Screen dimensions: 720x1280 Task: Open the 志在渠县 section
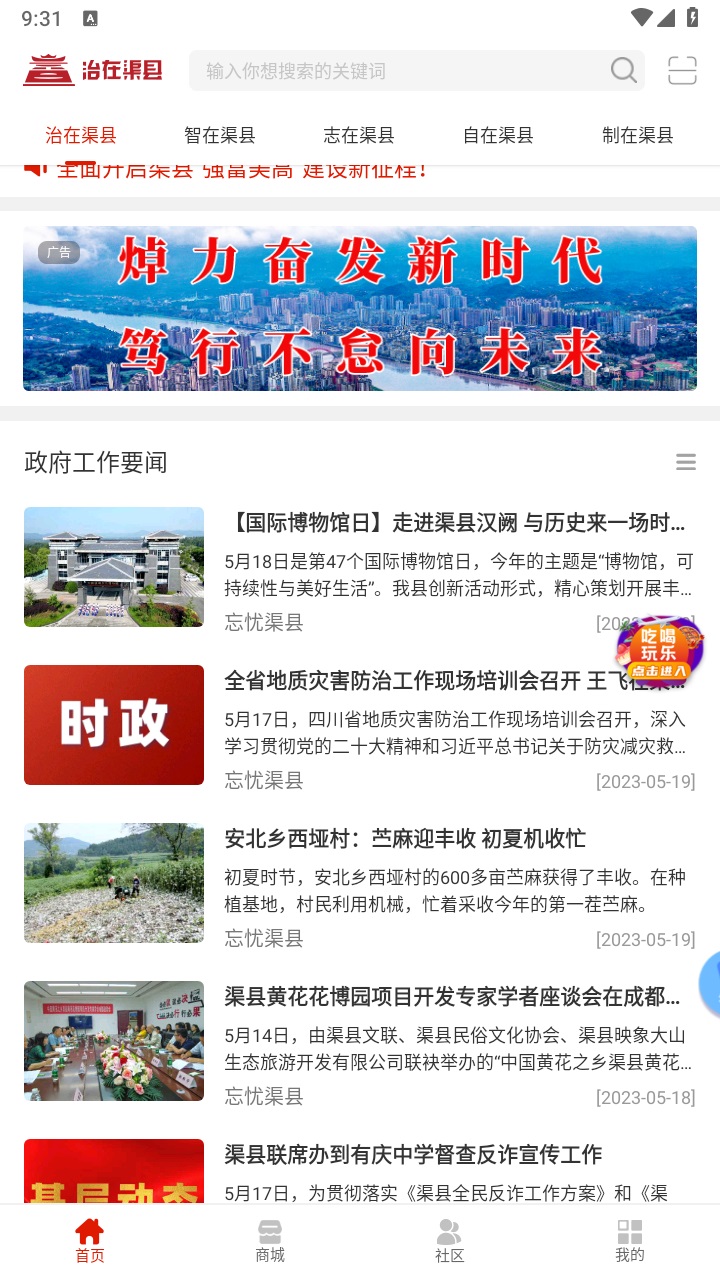click(358, 134)
